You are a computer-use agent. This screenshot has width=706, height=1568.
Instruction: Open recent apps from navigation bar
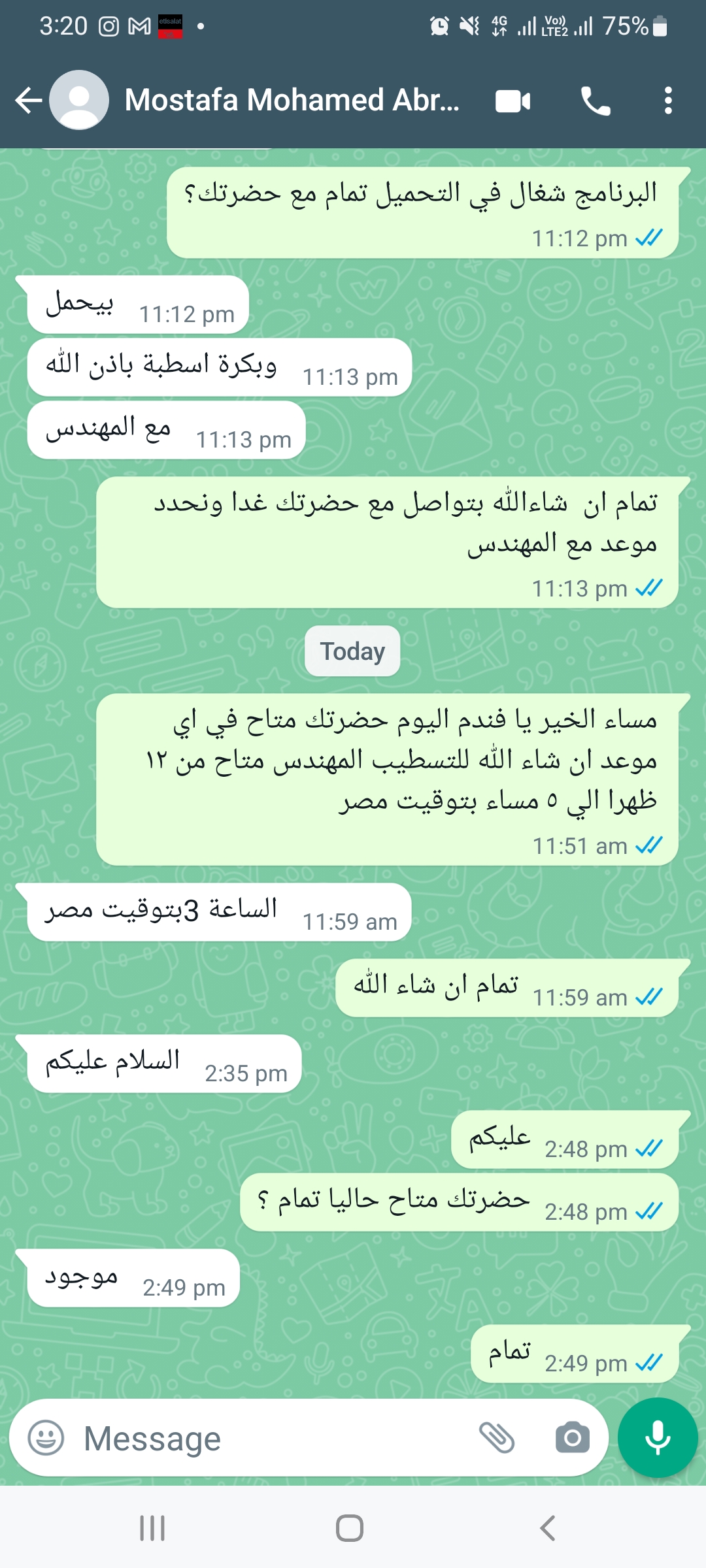point(152,1528)
